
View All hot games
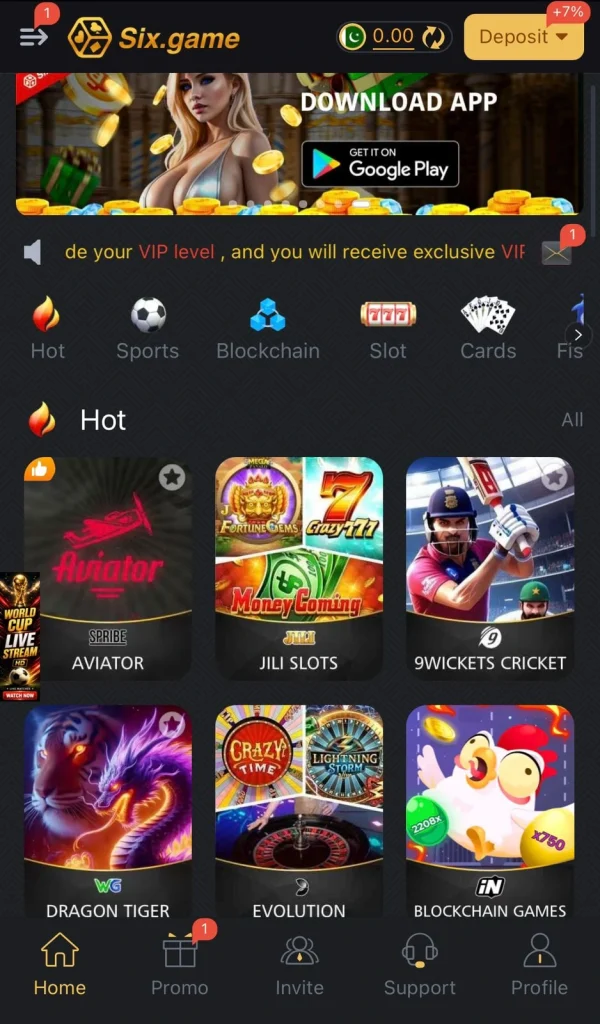[572, 419]
